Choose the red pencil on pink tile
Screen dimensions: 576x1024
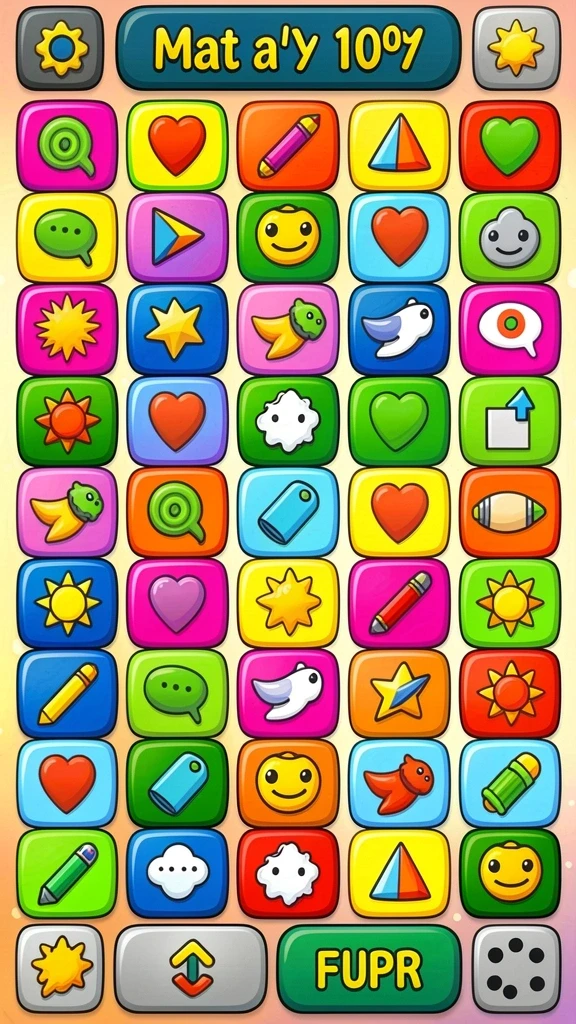tap(399, 603)
